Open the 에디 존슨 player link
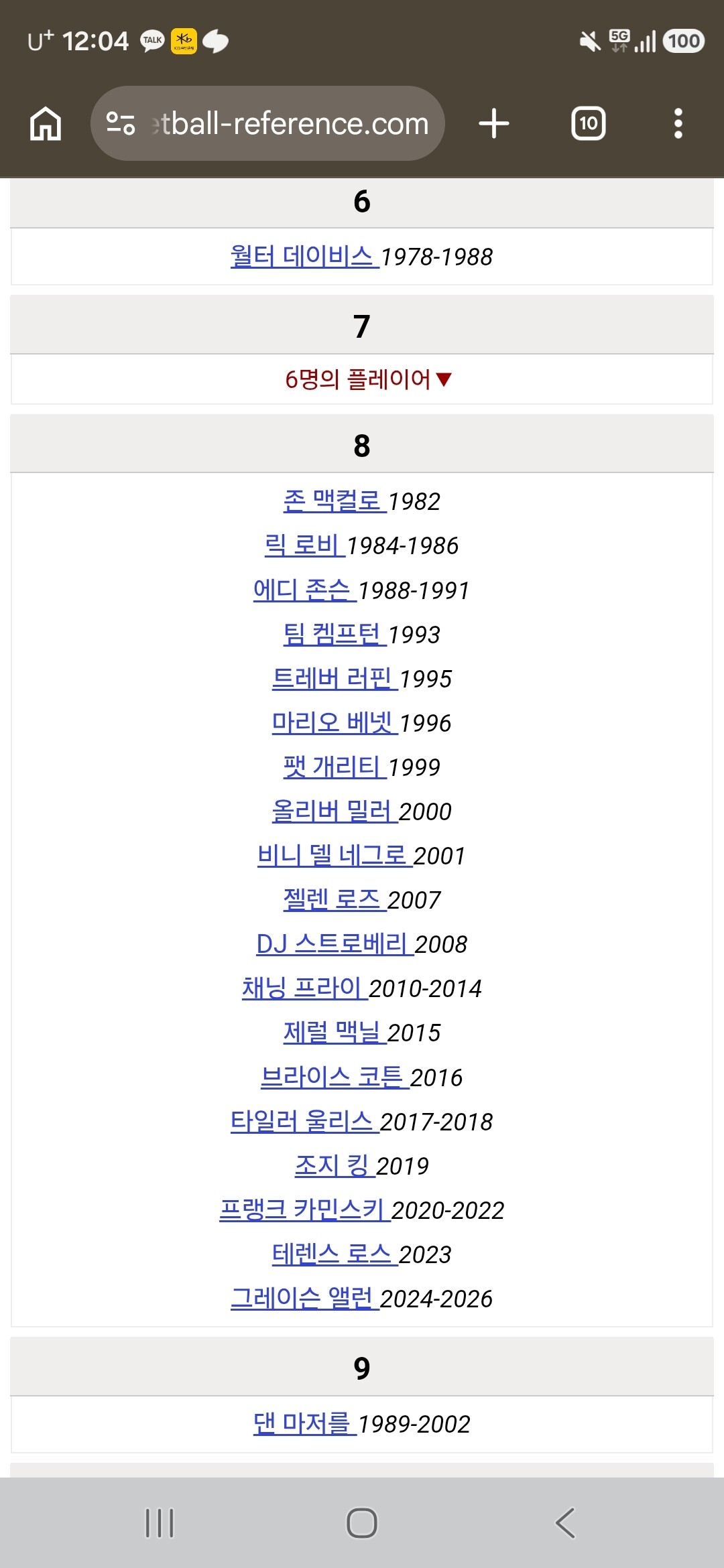 (305, 590)
